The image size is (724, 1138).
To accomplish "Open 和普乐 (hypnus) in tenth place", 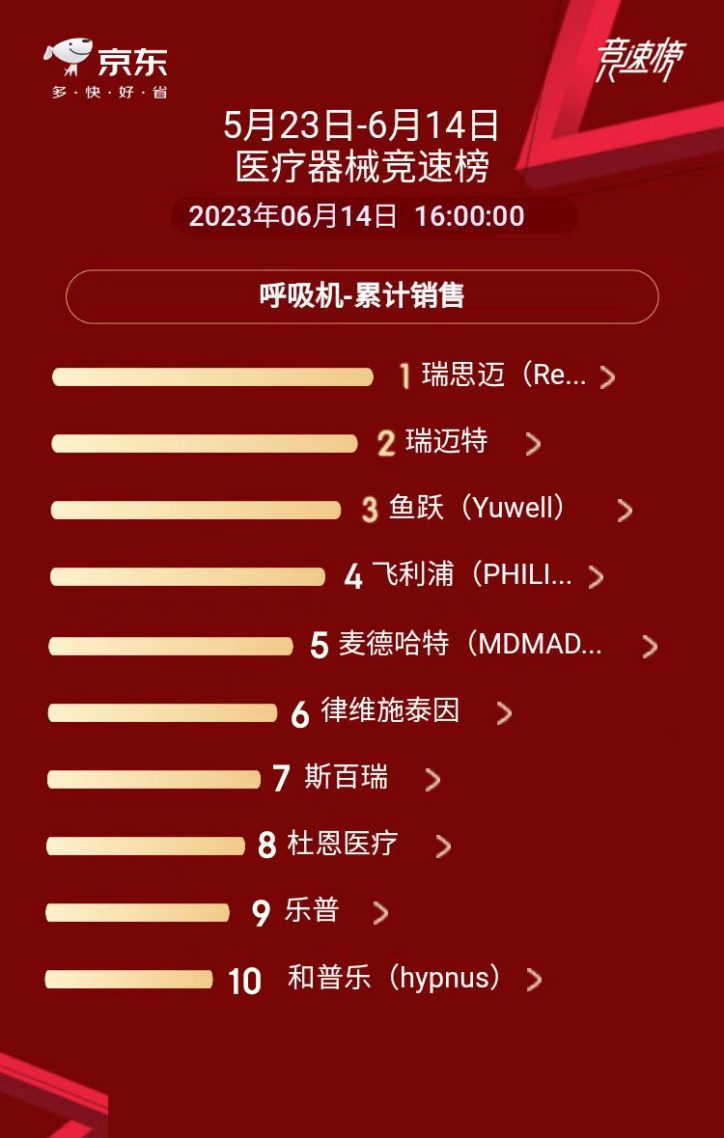I will point(394,978).
